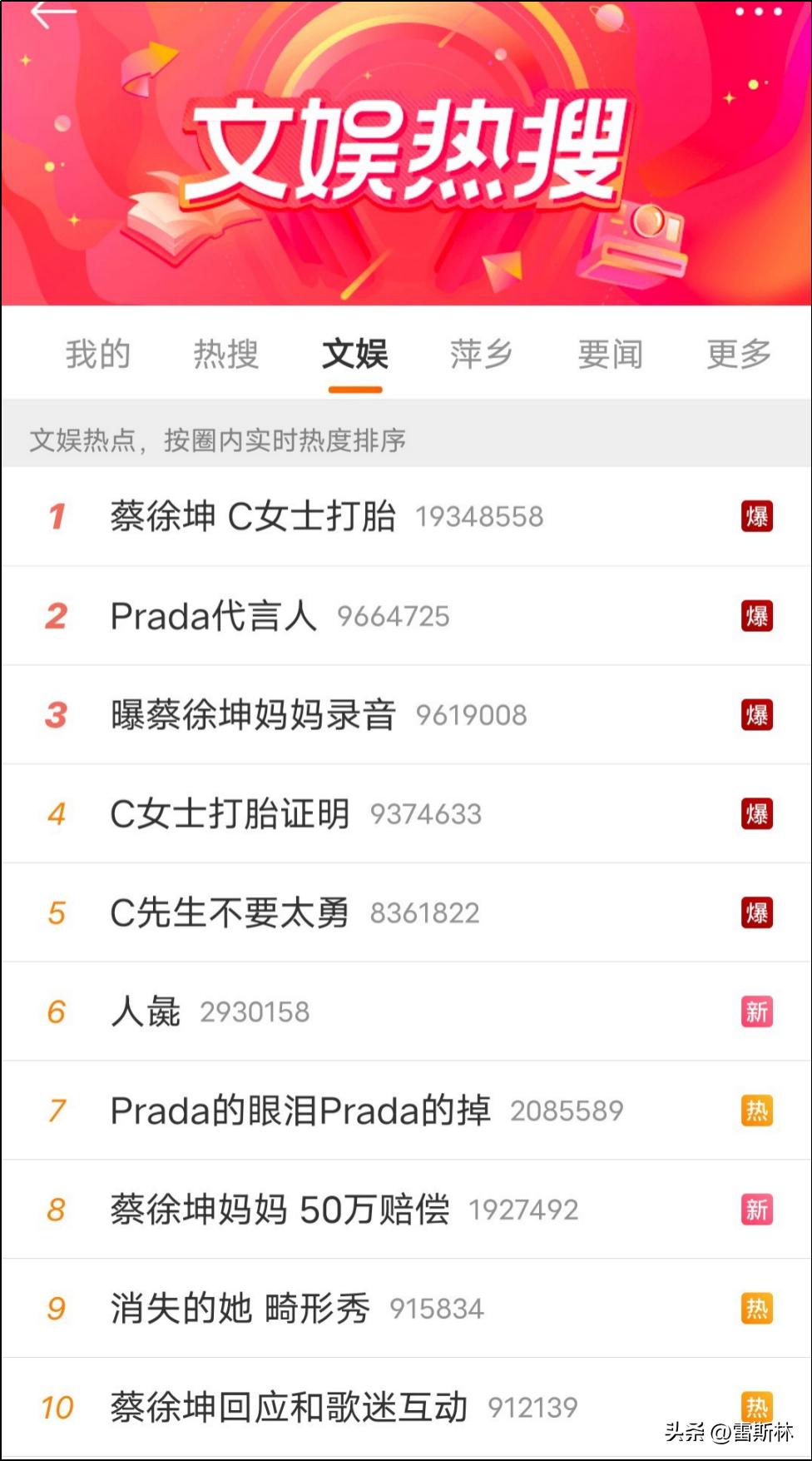Click the 新 badge on 蔡徐坤妈妈 50万赔偿
The height and width of the screenshot is (1461, 812).
pyautogui.click(x=756, y=1210)
